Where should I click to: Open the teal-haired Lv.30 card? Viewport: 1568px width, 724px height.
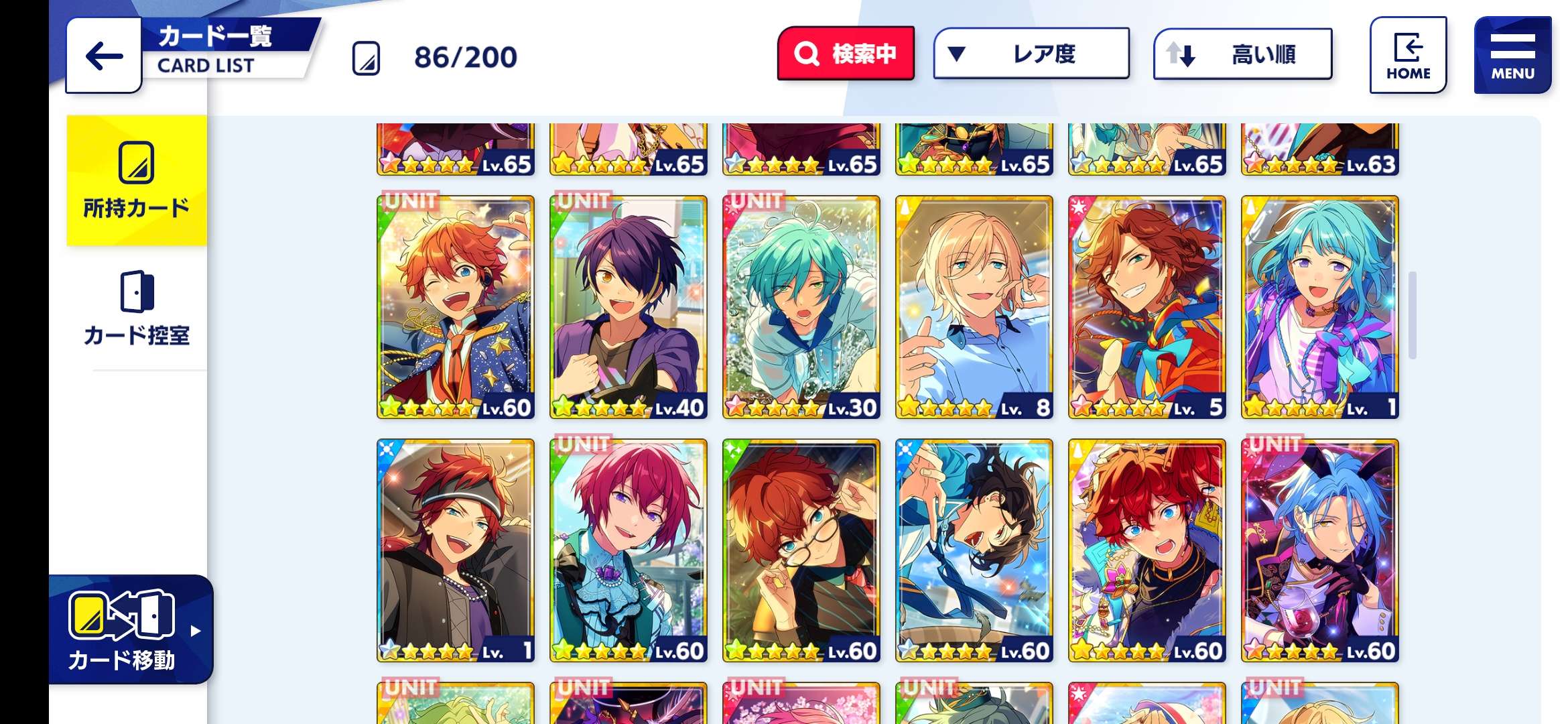click(x=801, y=307)
